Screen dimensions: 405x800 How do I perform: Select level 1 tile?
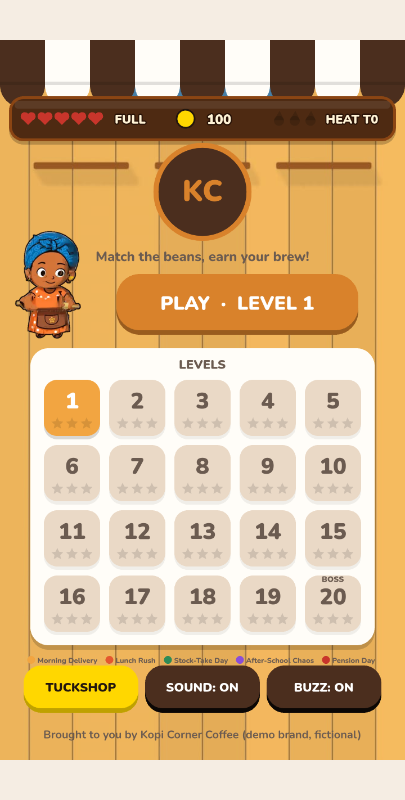[72, 408]
